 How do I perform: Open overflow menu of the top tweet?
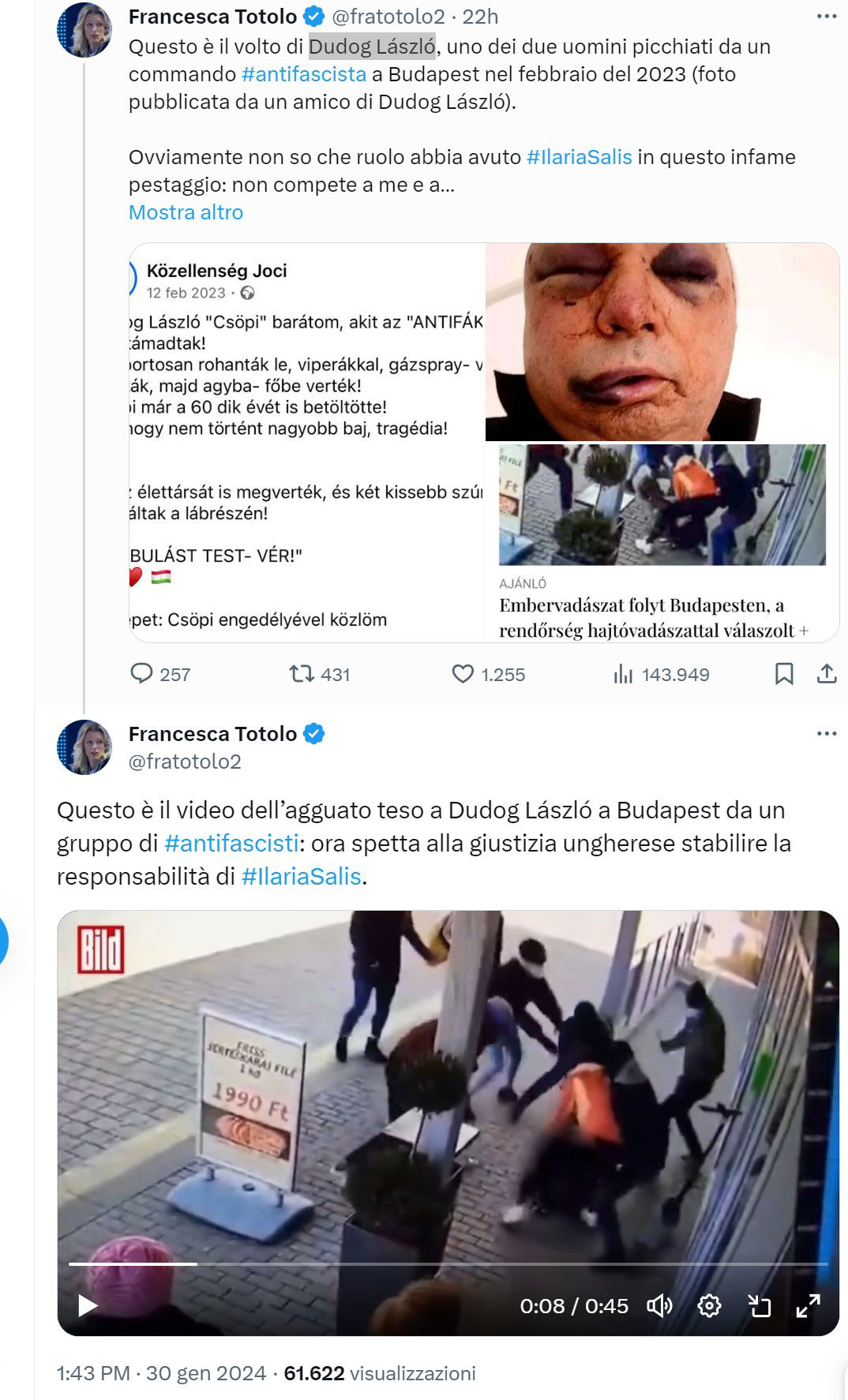[x=826, y=16]
